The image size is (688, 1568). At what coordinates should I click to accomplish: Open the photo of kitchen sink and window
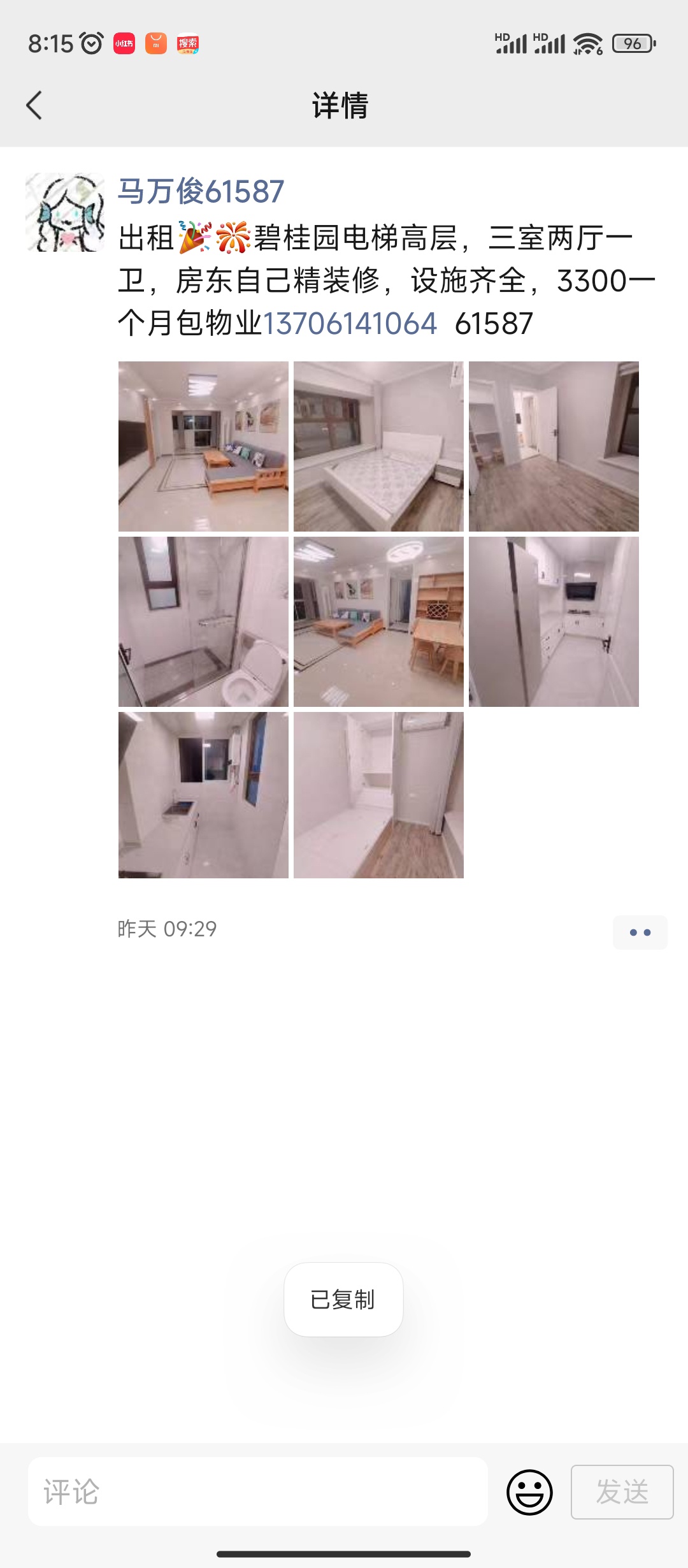203,795
